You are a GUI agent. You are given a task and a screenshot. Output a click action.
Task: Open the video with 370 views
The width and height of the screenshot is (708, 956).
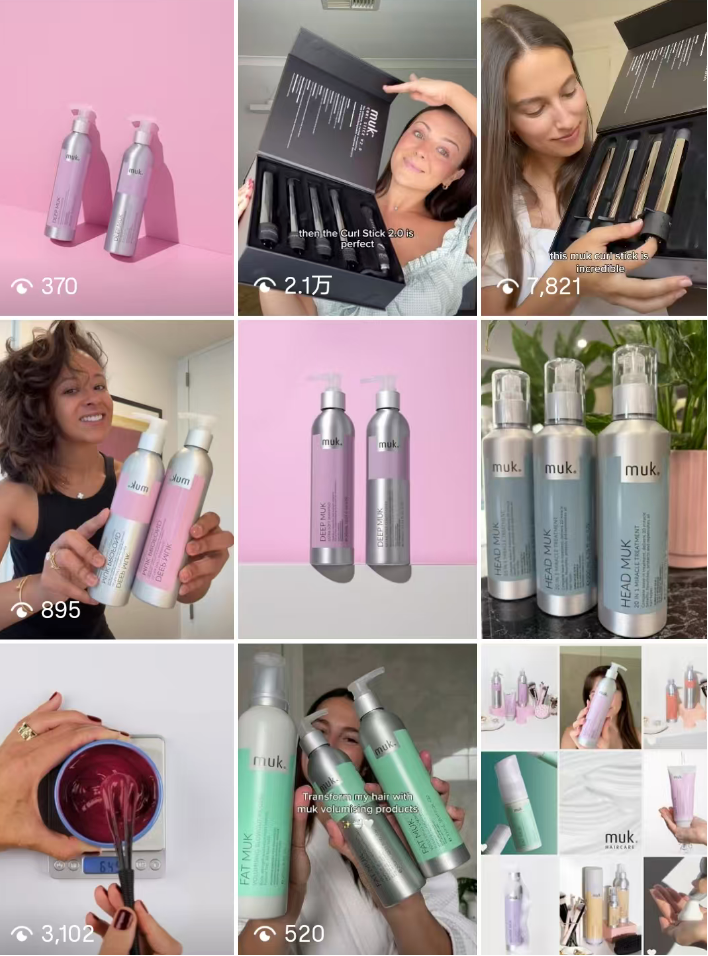coord(117,157)
